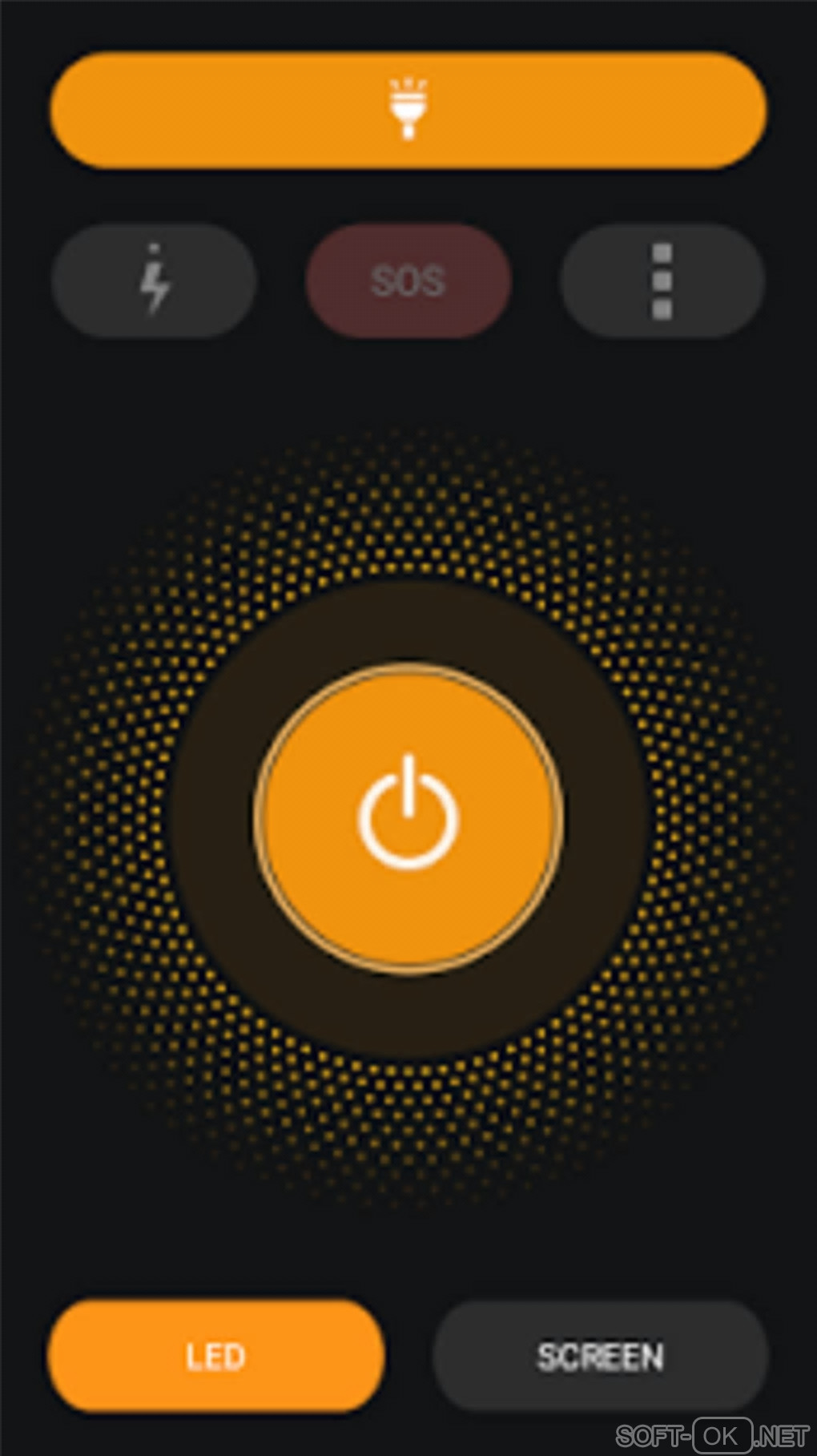Switch to SCREEN light mode
817x1456 pixels.
pos(601,1356)
